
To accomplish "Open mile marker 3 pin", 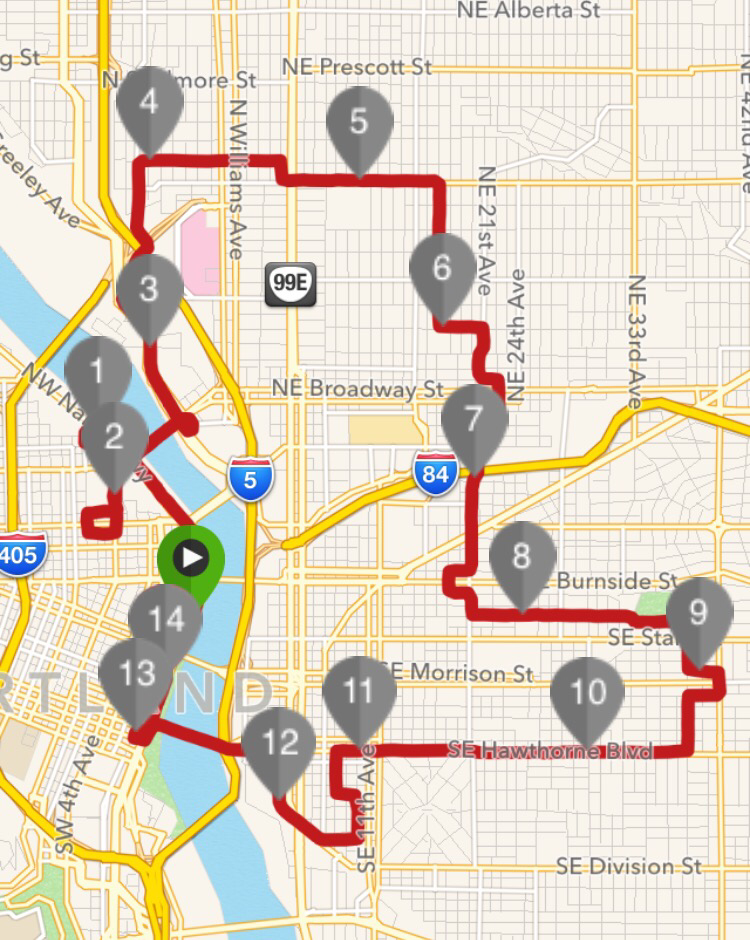I will [x=149, y=290].
